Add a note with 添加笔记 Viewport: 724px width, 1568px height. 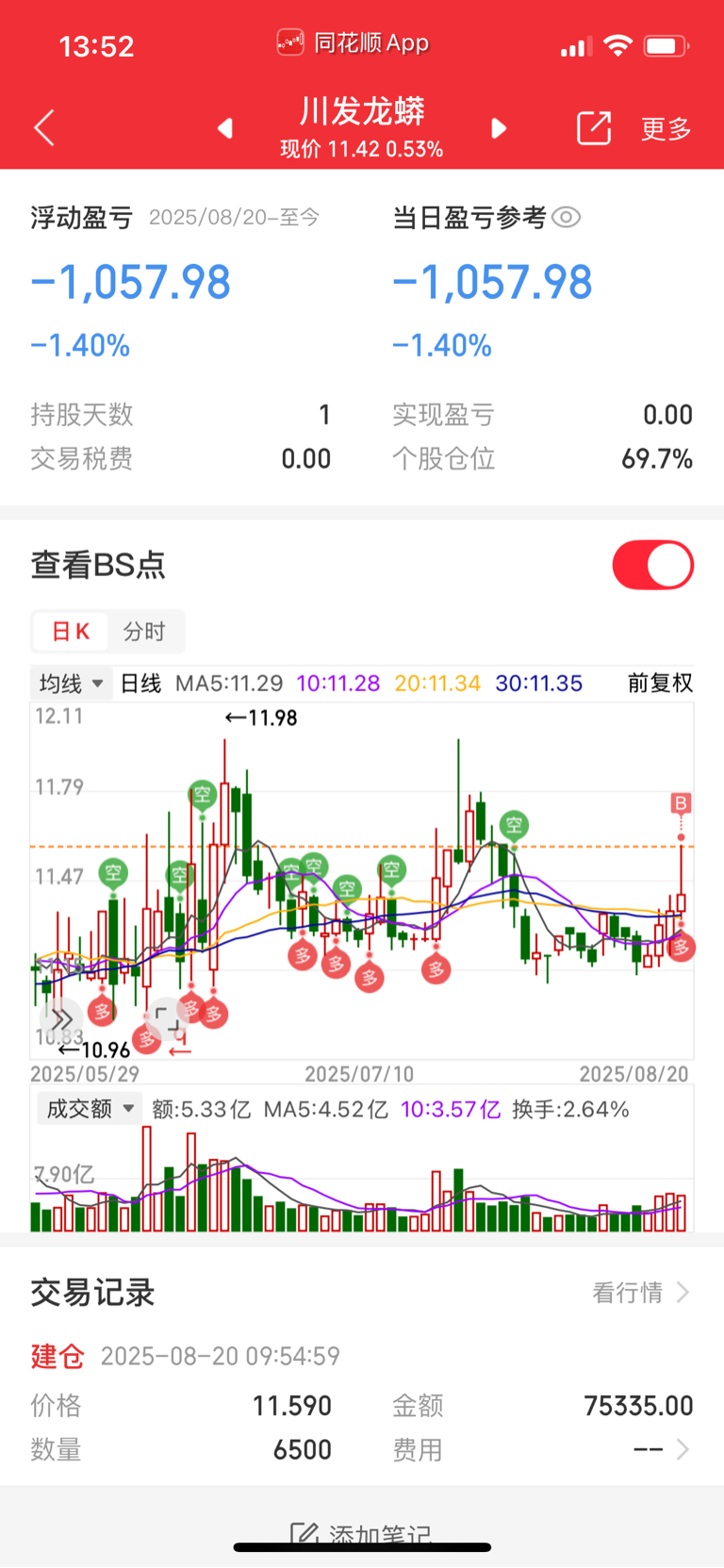pos(361,1534)
